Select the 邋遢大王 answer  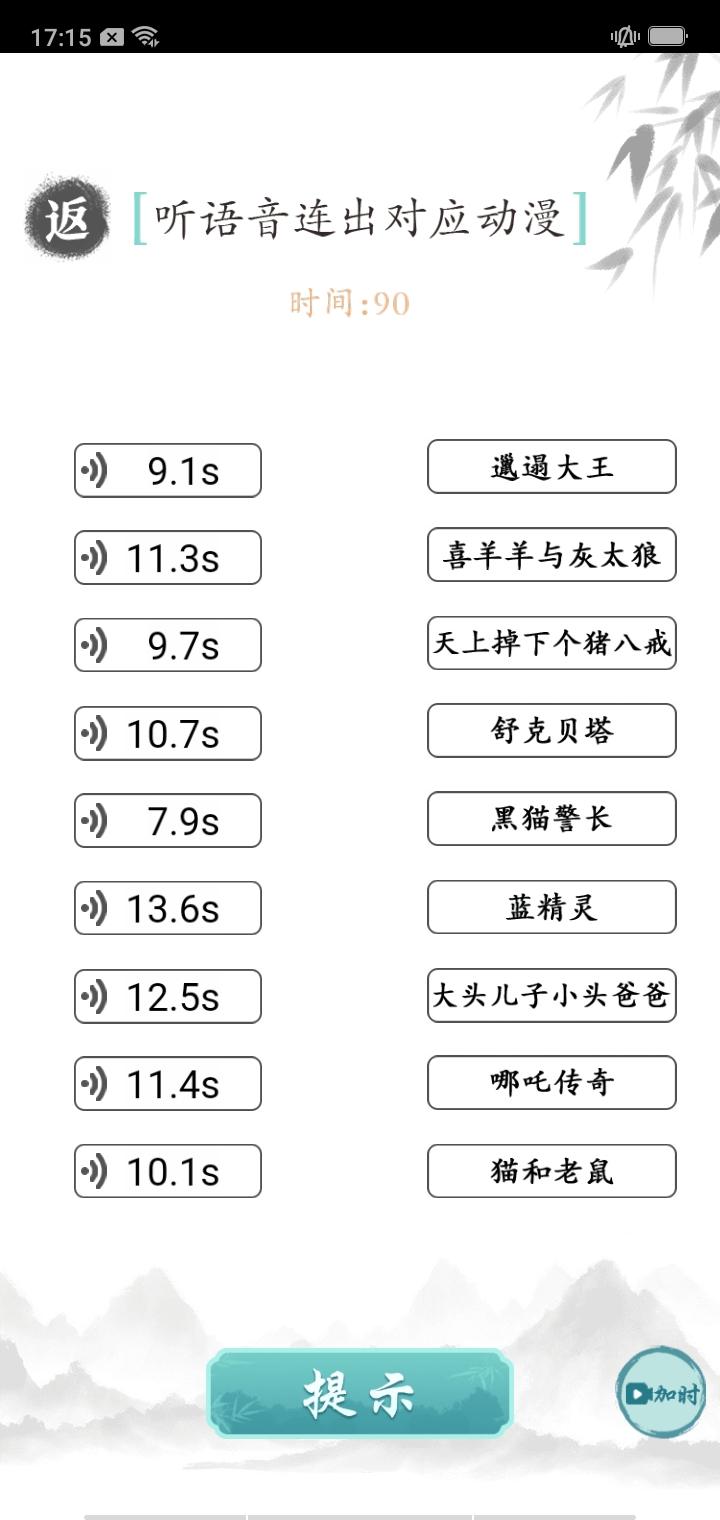tap(551, 467)
